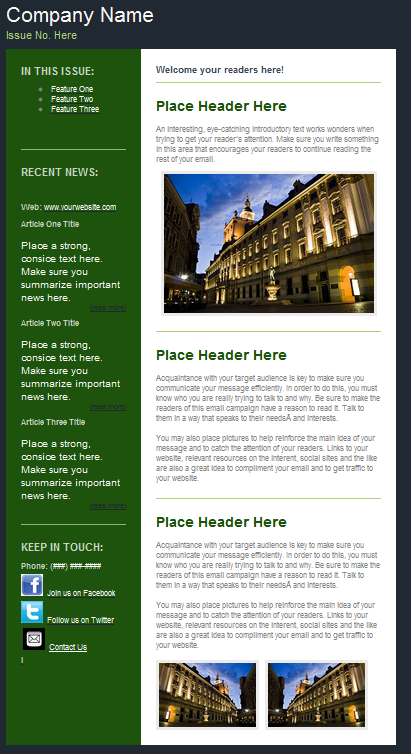Viewport: 412px width, 754px height.
Task: Tap the Facebook icon
Action: (32, 585)
